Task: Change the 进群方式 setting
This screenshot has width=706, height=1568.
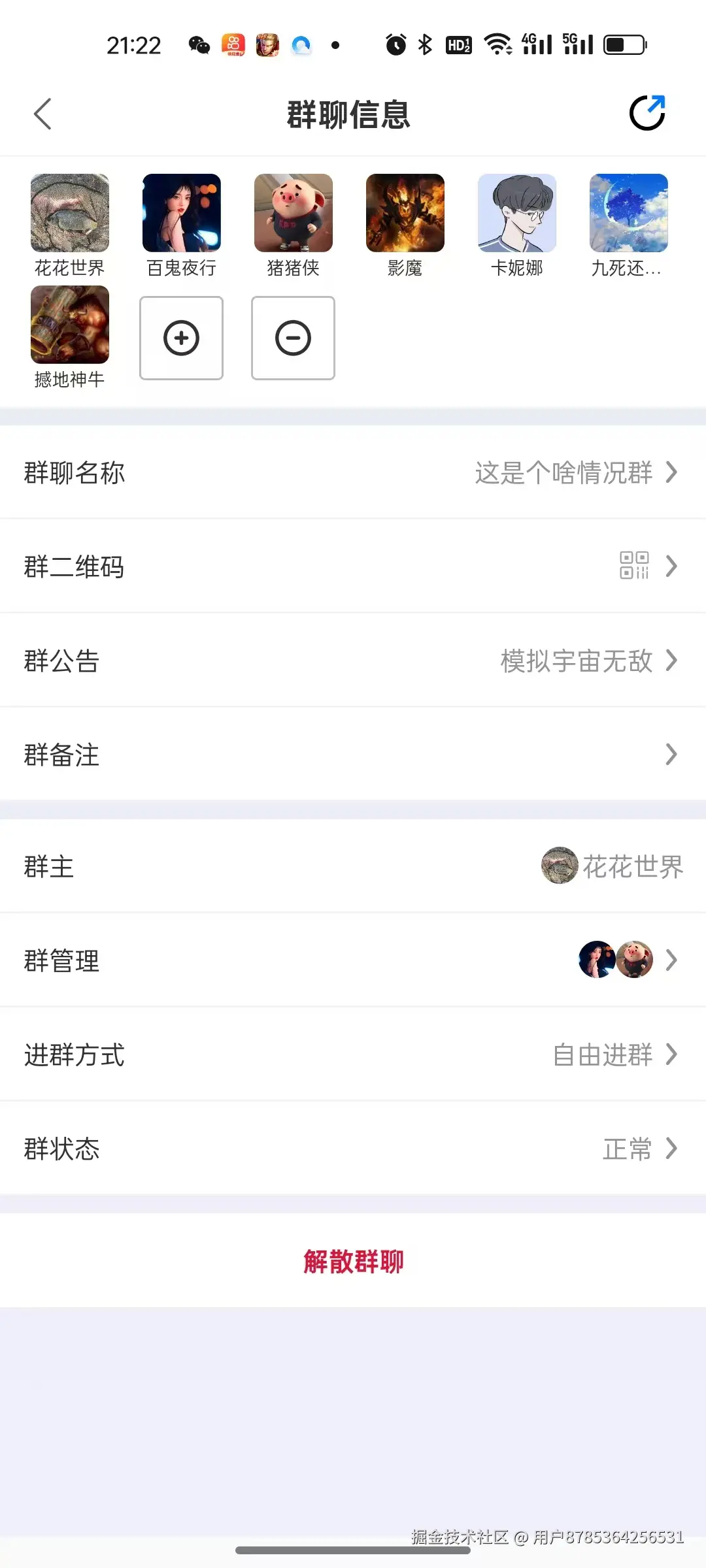Action: click(x=353, y=1054)
